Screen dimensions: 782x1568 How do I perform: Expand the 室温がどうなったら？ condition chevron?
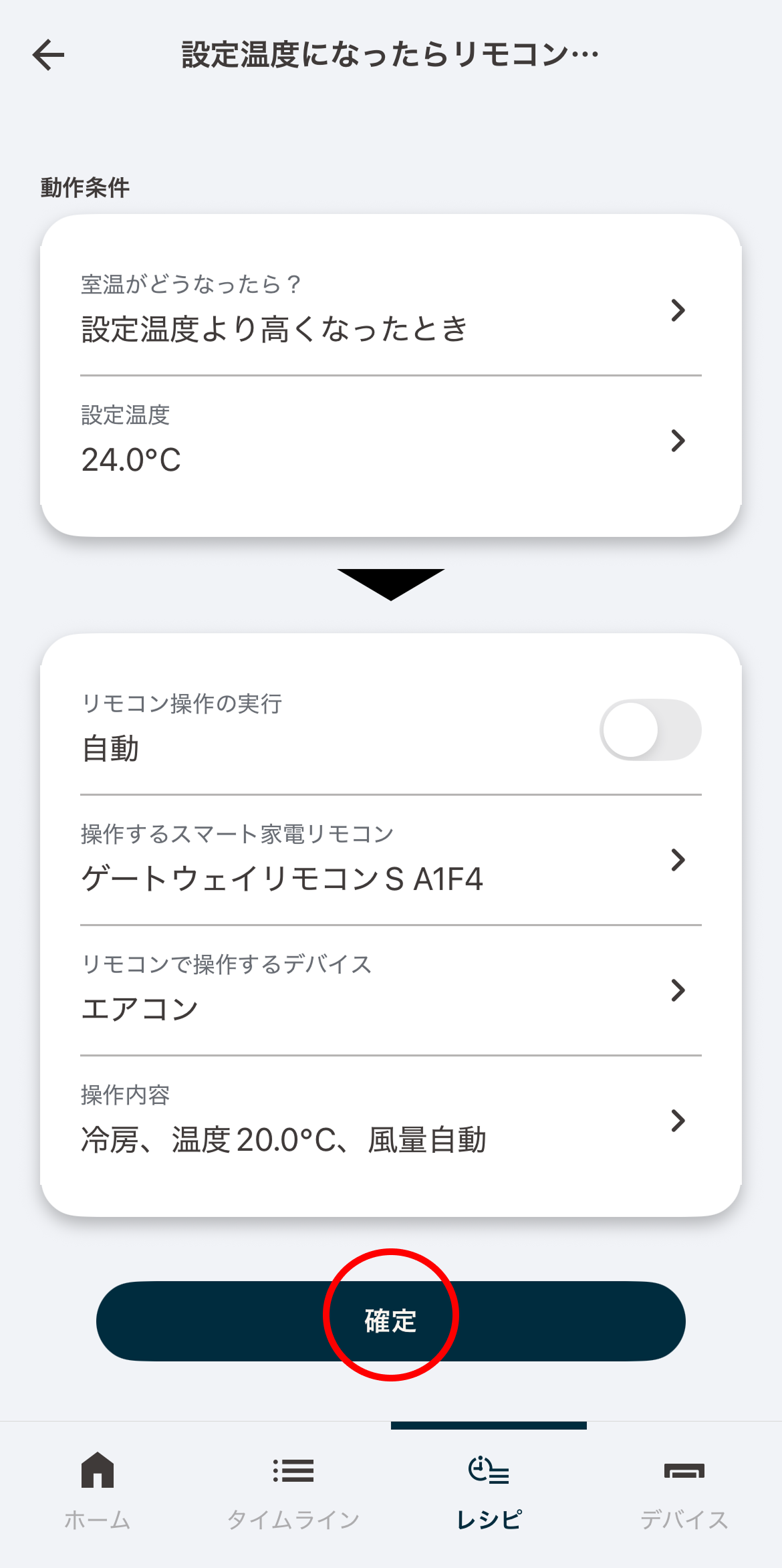point(678,310)
